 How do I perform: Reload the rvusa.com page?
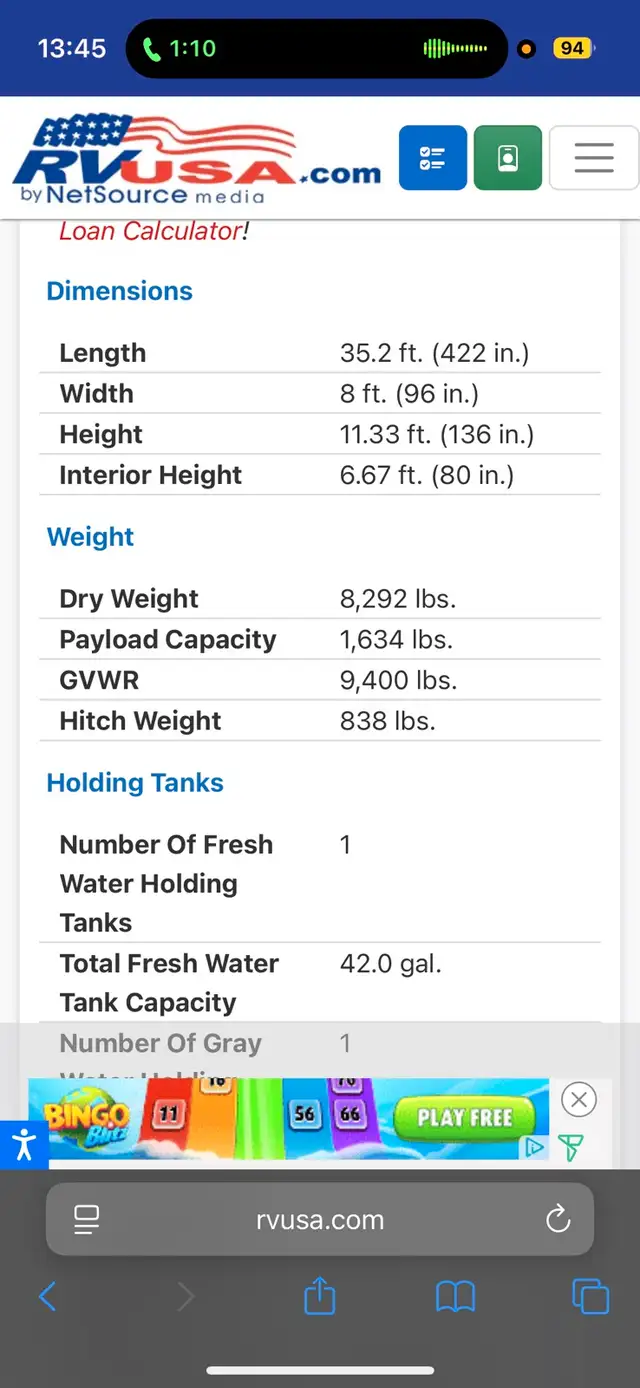coord(558,1219)
